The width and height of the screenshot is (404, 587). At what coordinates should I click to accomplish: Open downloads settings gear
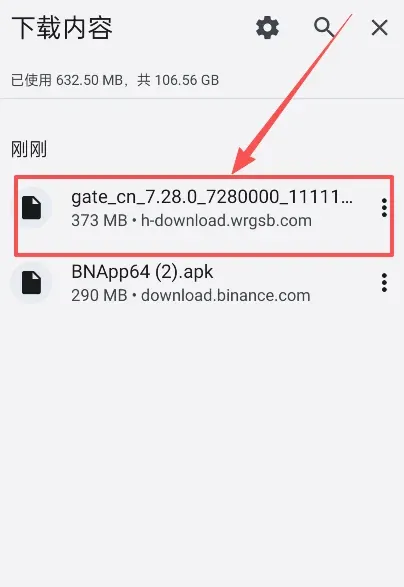267,28
